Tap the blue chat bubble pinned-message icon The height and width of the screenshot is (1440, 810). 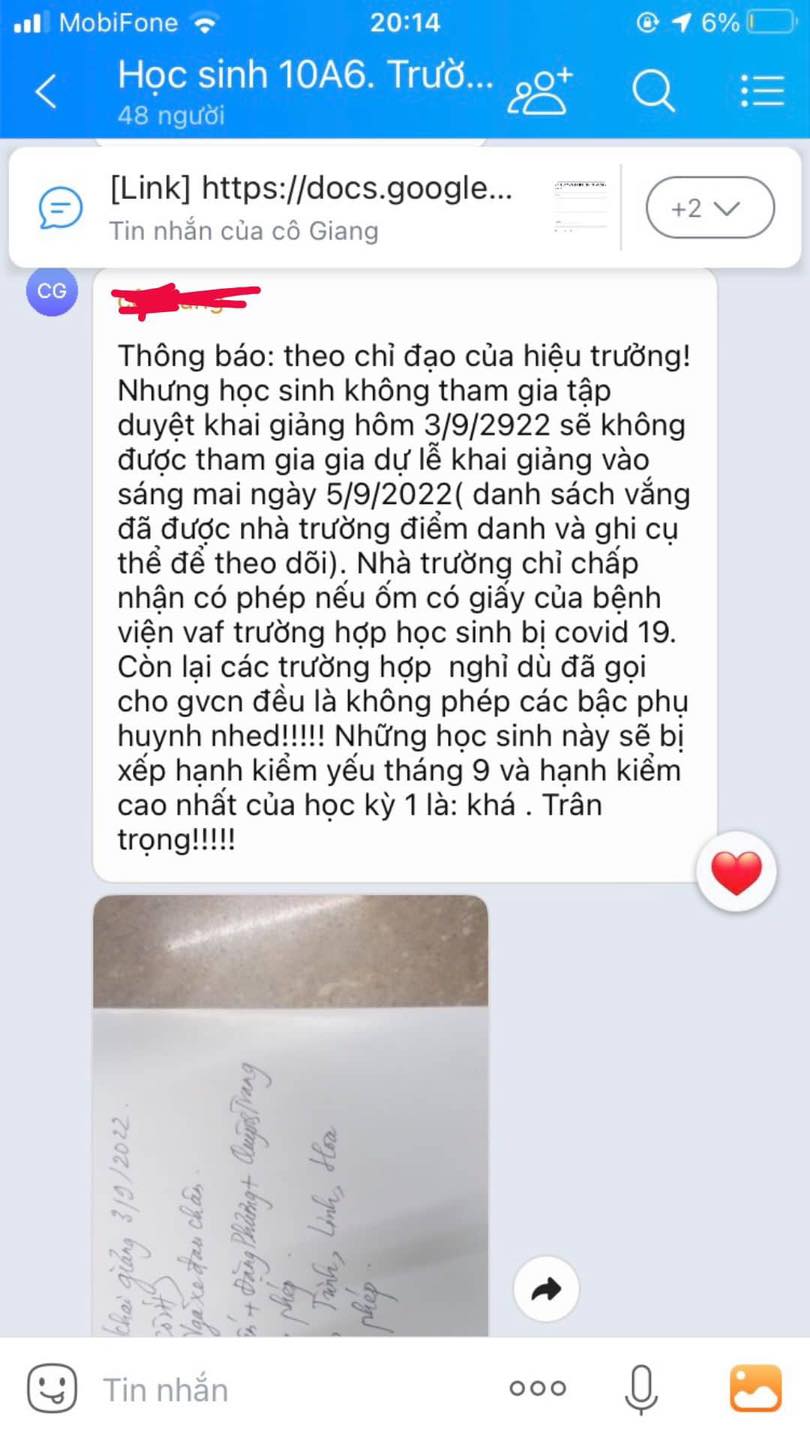pos(62,207)
